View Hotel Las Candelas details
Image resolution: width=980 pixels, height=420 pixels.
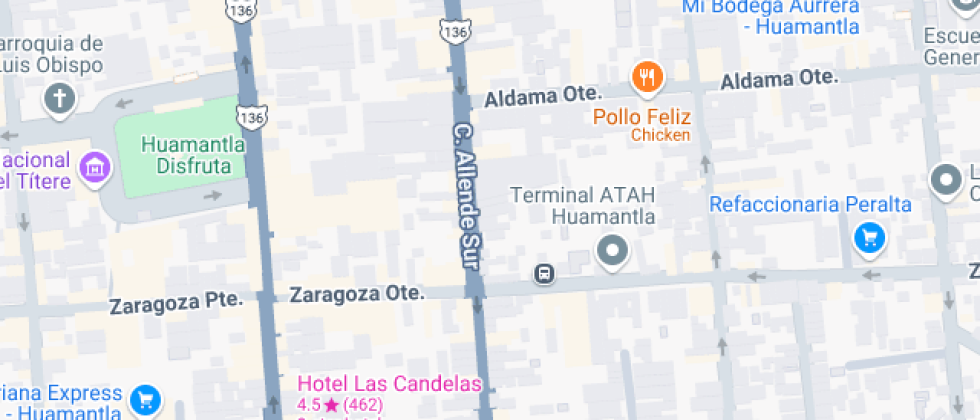click(x=389, y=385)
